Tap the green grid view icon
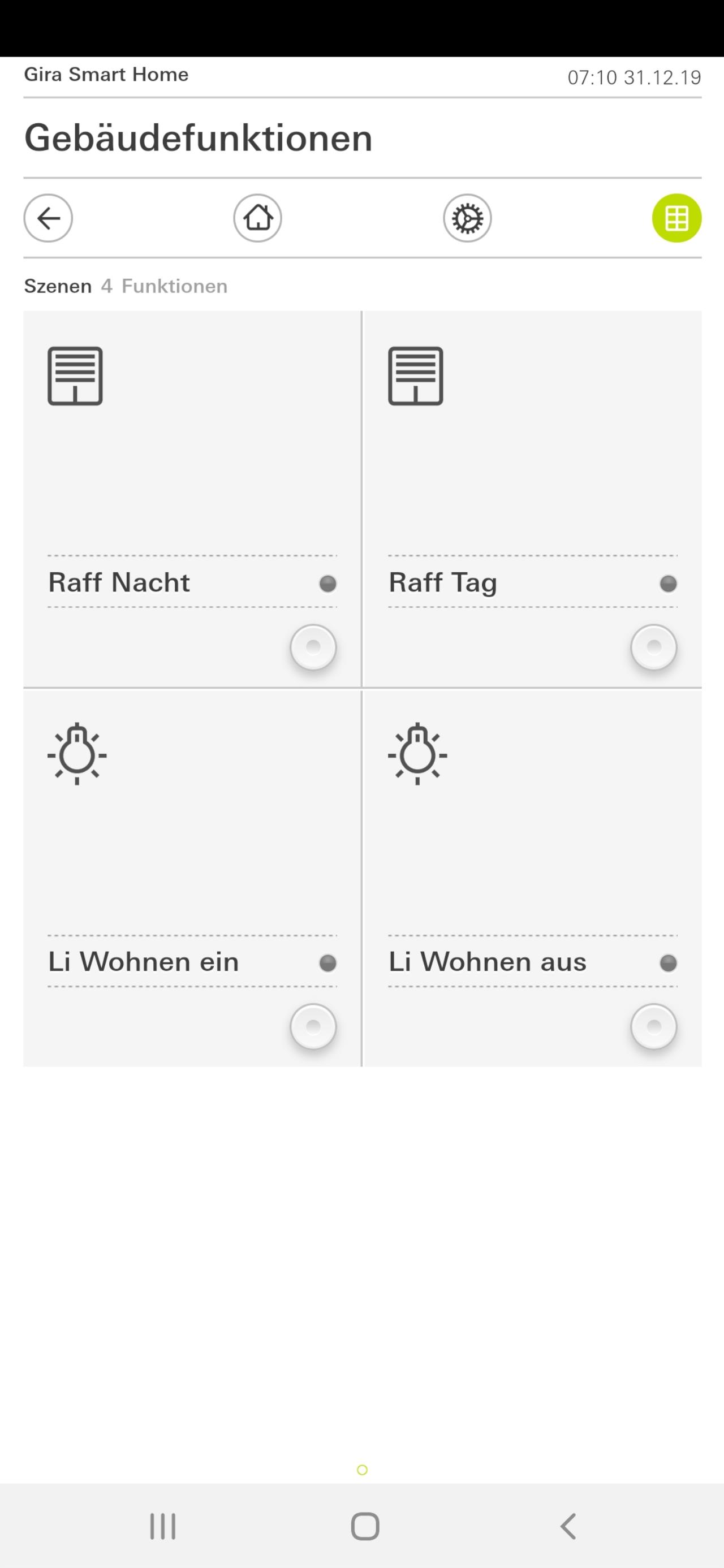724x1568 pixels. (x=676, y=218)
